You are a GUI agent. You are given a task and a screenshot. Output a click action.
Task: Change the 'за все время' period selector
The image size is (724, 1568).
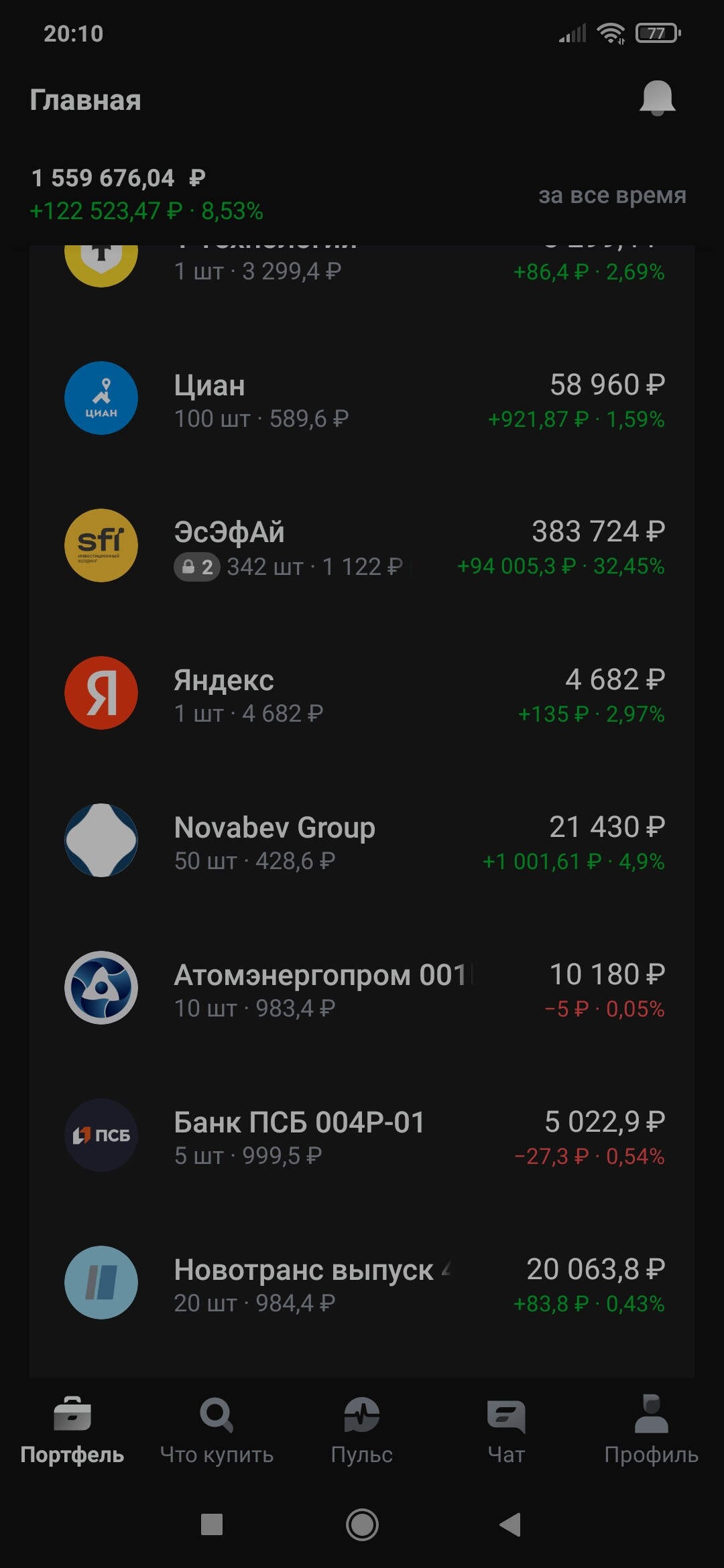click(612, 195)
